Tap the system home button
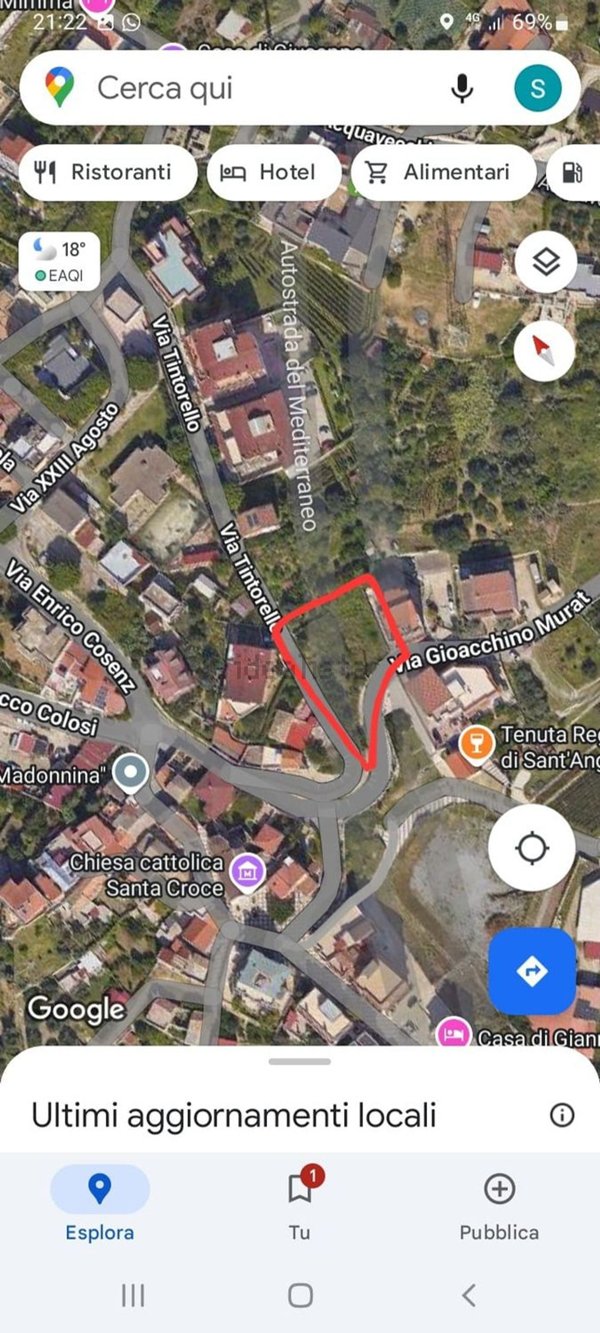 (x=300, y=1296)
